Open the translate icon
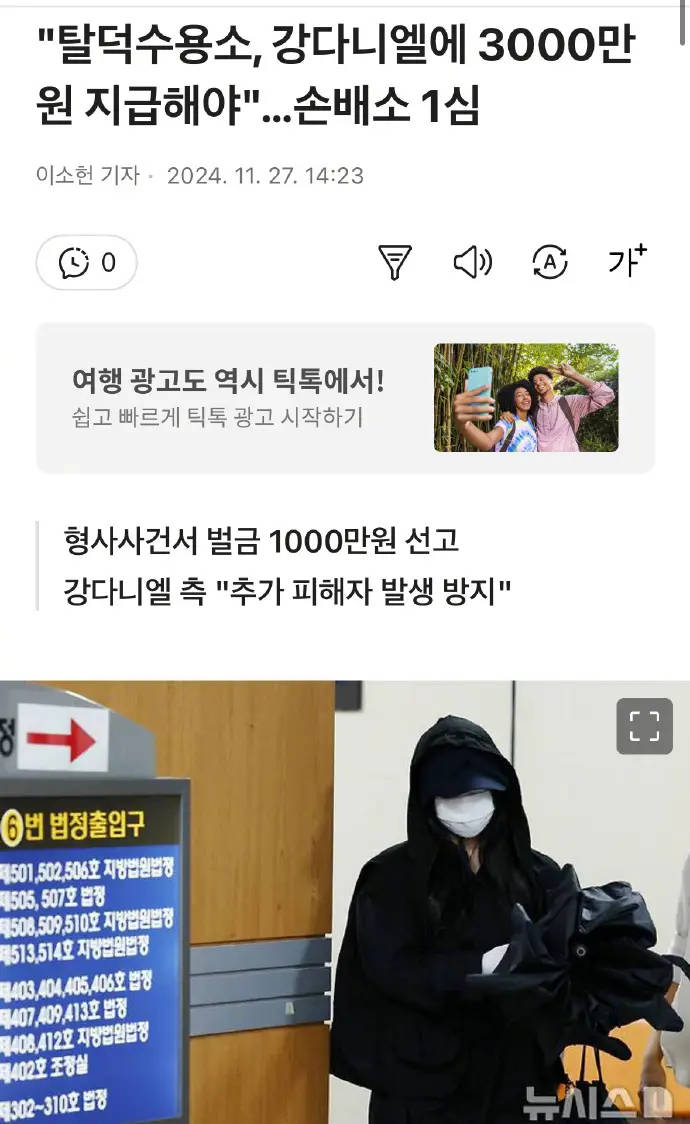This screenshot has width=690, height=1124. pos(550,263)
